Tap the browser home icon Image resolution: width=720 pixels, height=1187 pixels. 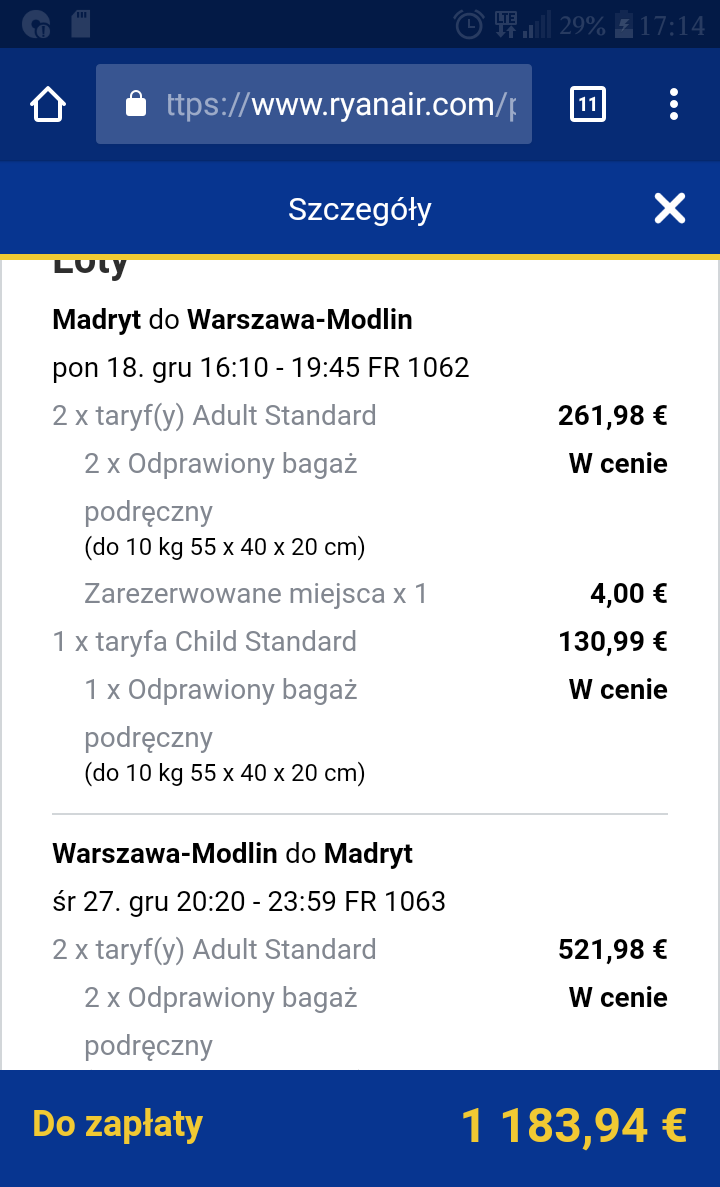(x=48, y=104)
